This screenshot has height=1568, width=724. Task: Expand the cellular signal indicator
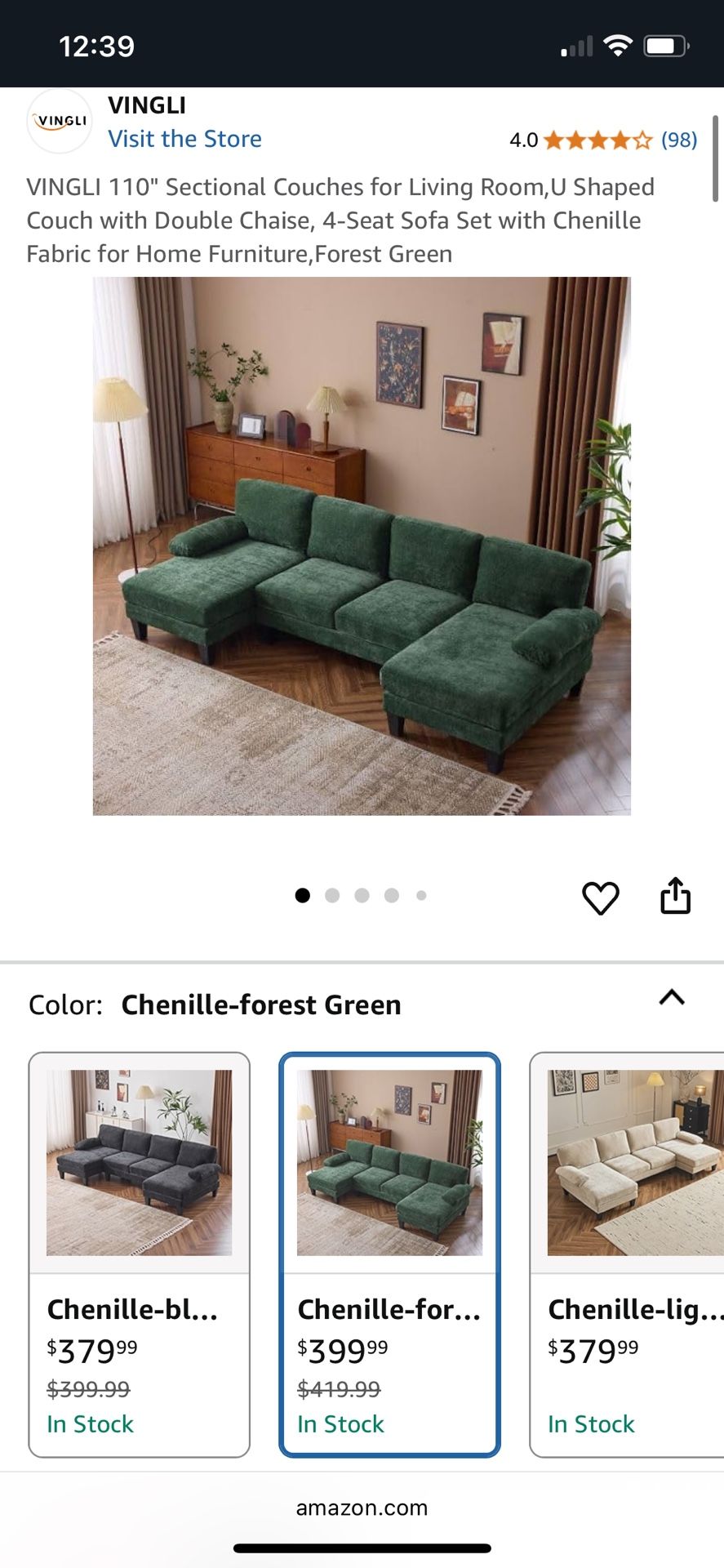click(x=576, y=45)
